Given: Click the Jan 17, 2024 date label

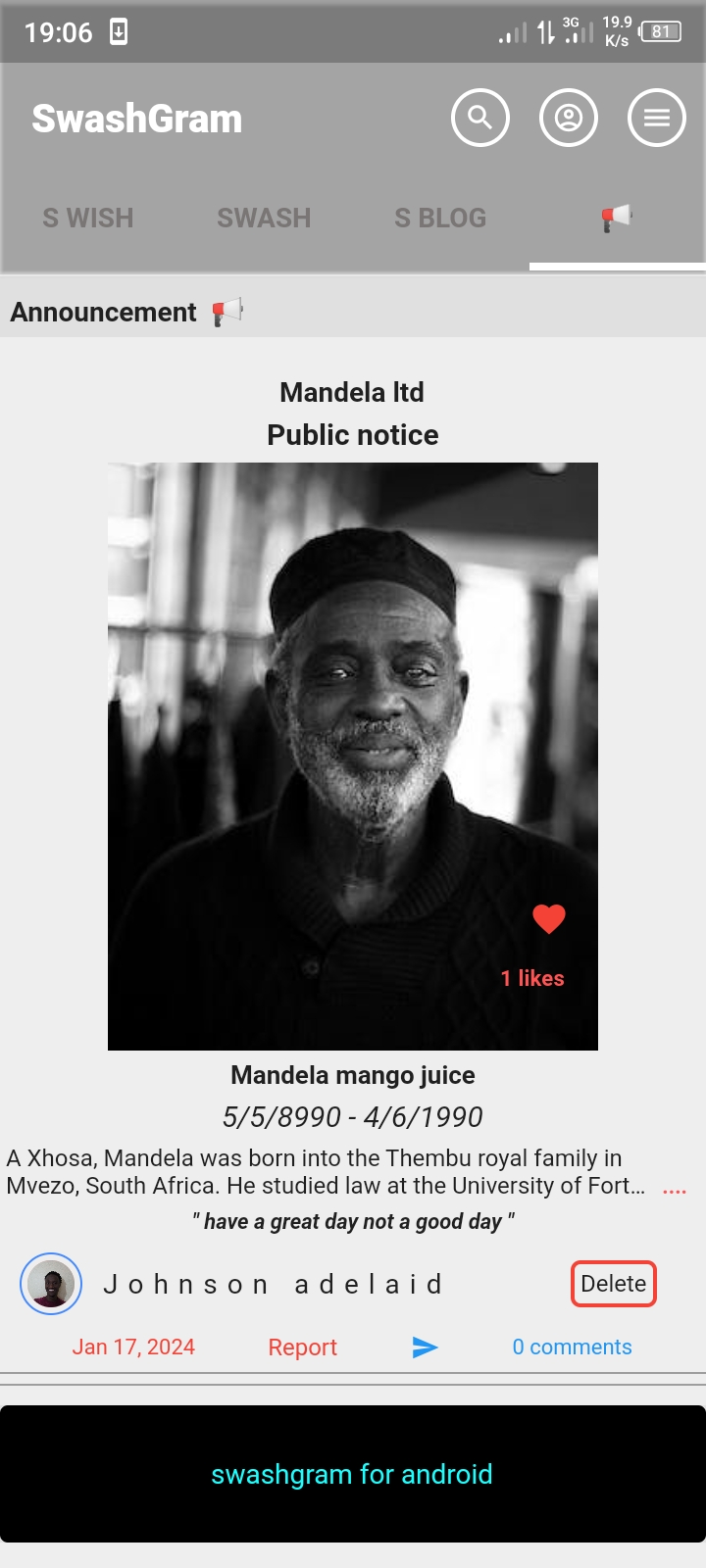Looking at the screenshot, I should 132,1347.
